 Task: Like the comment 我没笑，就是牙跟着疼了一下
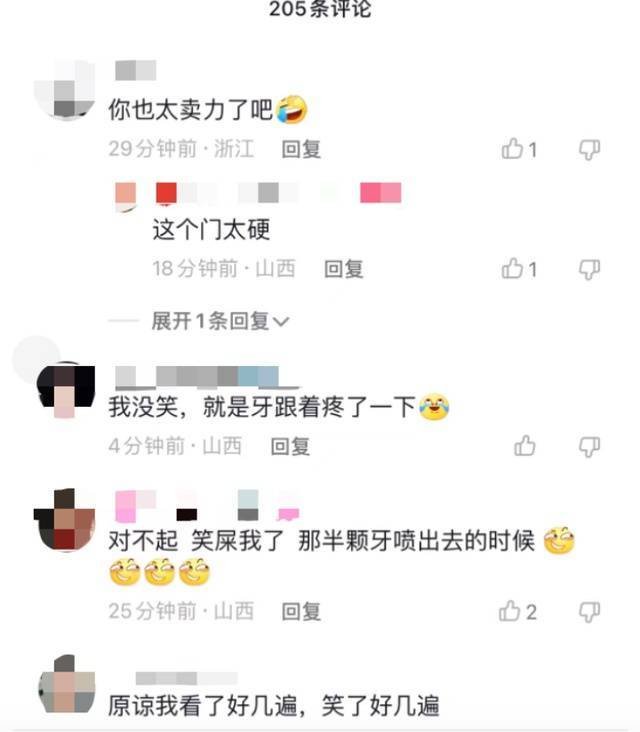pos(524,446)
